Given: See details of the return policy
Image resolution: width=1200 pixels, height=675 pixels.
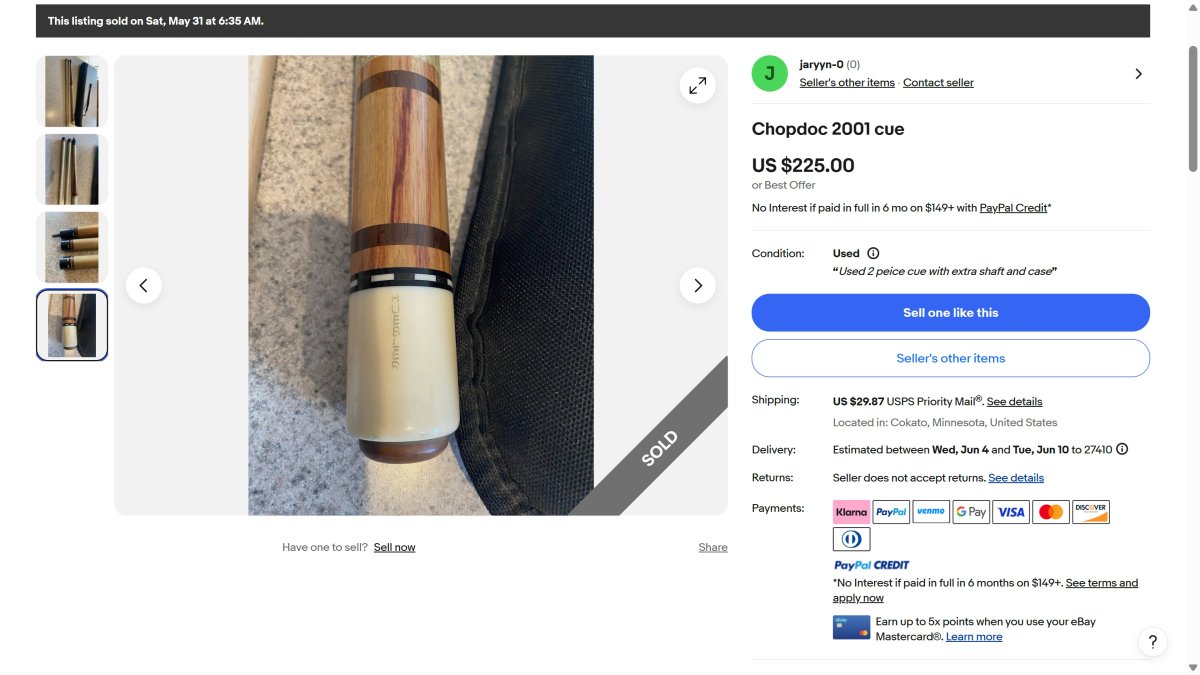Looking at the screenshot, I should coord(1016,478).
